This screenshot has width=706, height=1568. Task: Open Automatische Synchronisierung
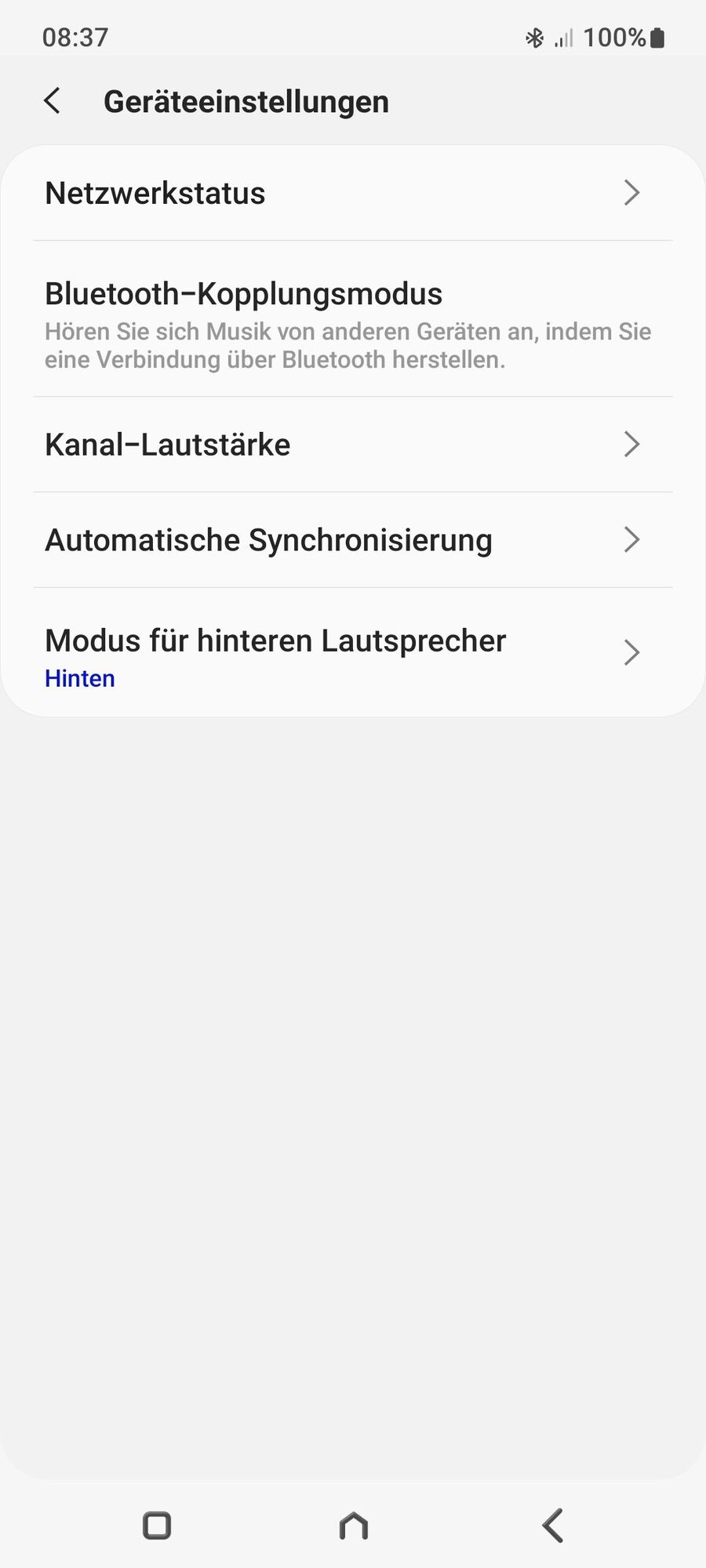click(352, 540)
